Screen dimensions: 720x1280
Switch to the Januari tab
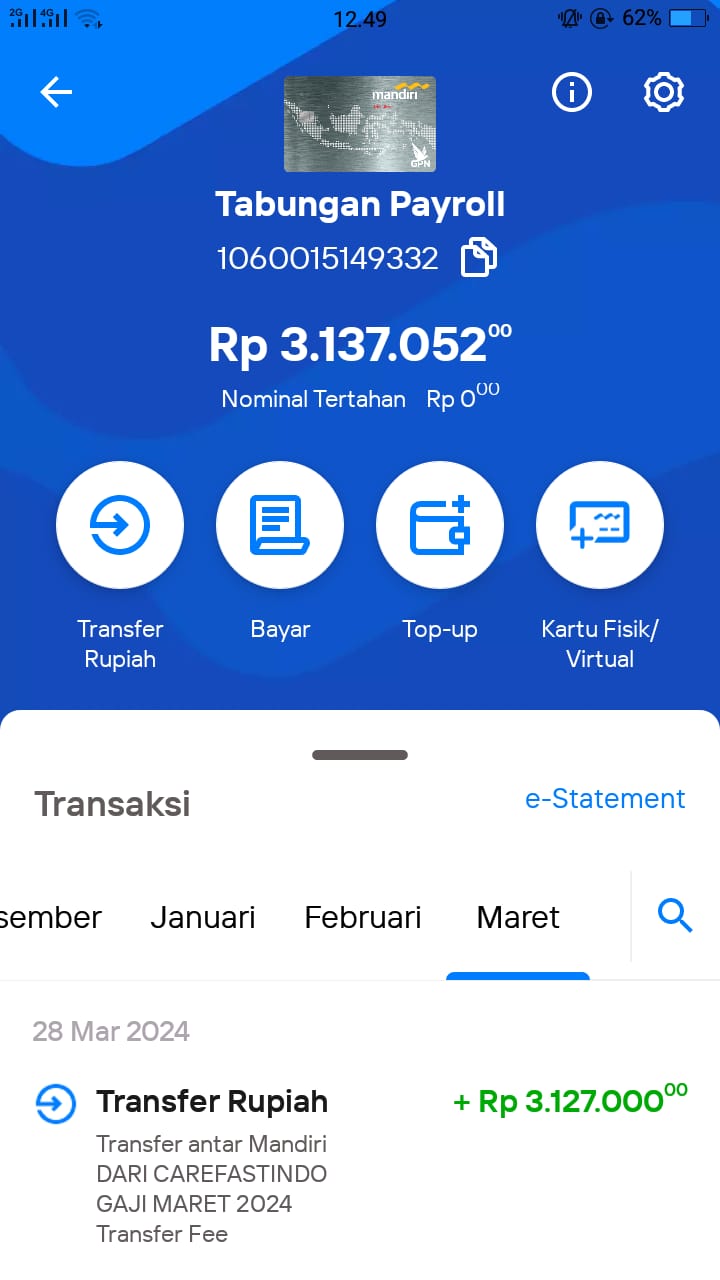click(x=203, y=917)
